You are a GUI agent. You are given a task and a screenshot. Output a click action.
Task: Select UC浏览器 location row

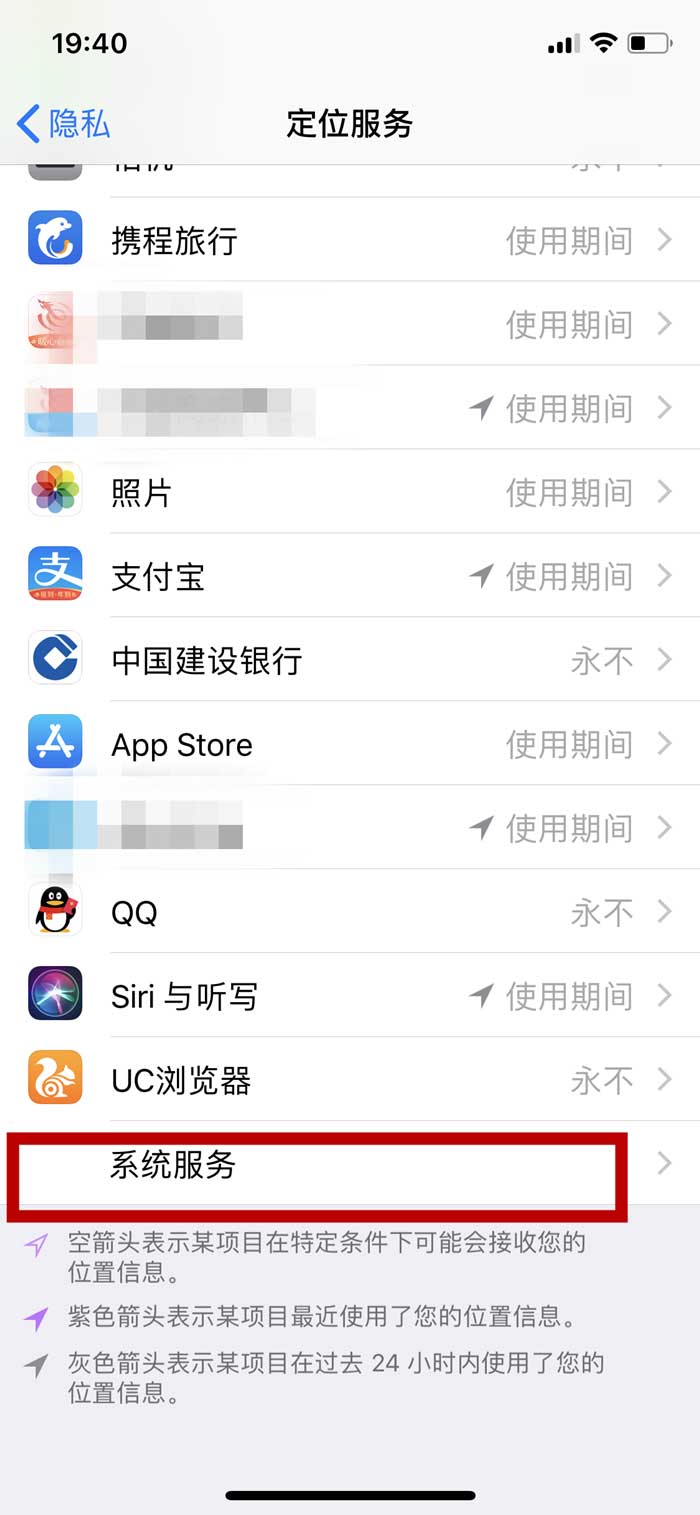[350, 1081]
